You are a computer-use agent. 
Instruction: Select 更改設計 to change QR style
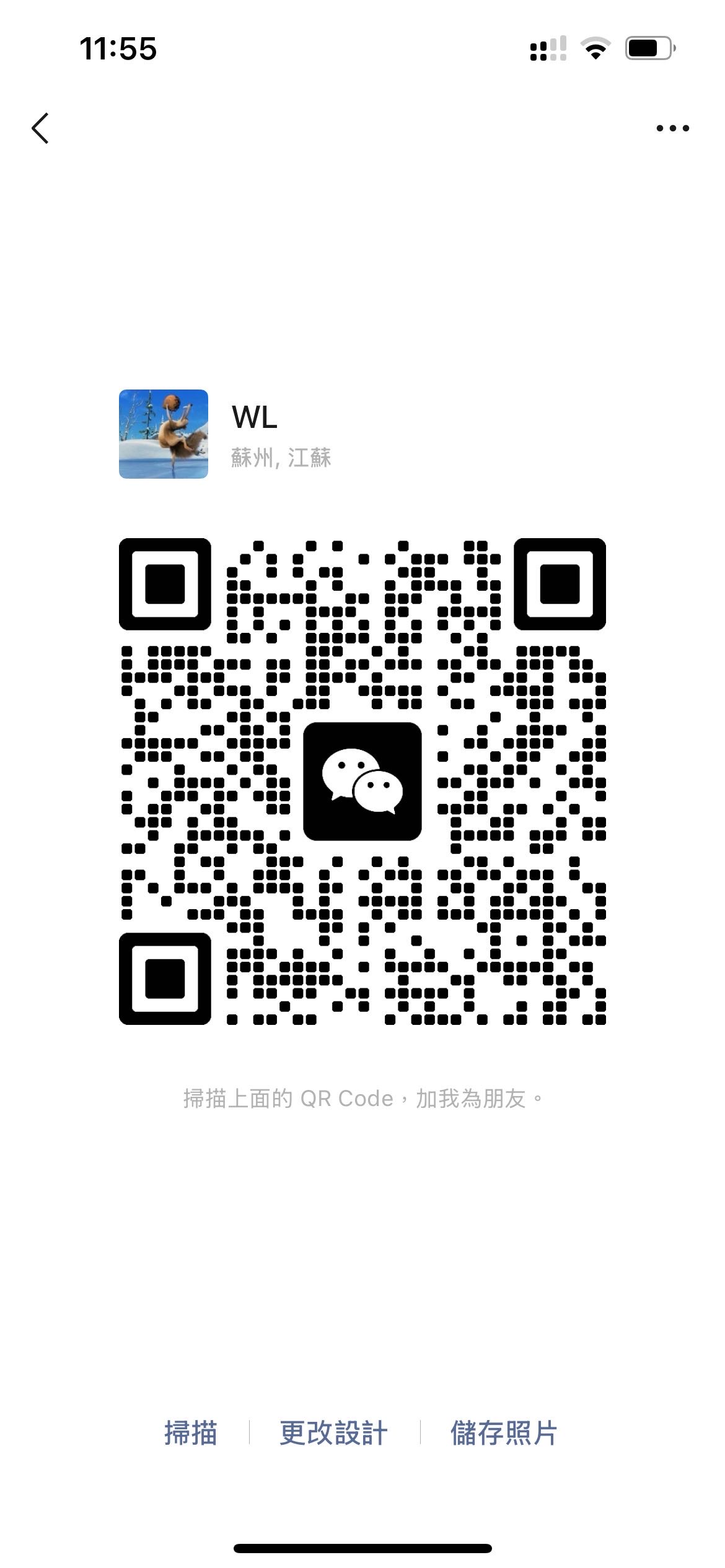333,1433
